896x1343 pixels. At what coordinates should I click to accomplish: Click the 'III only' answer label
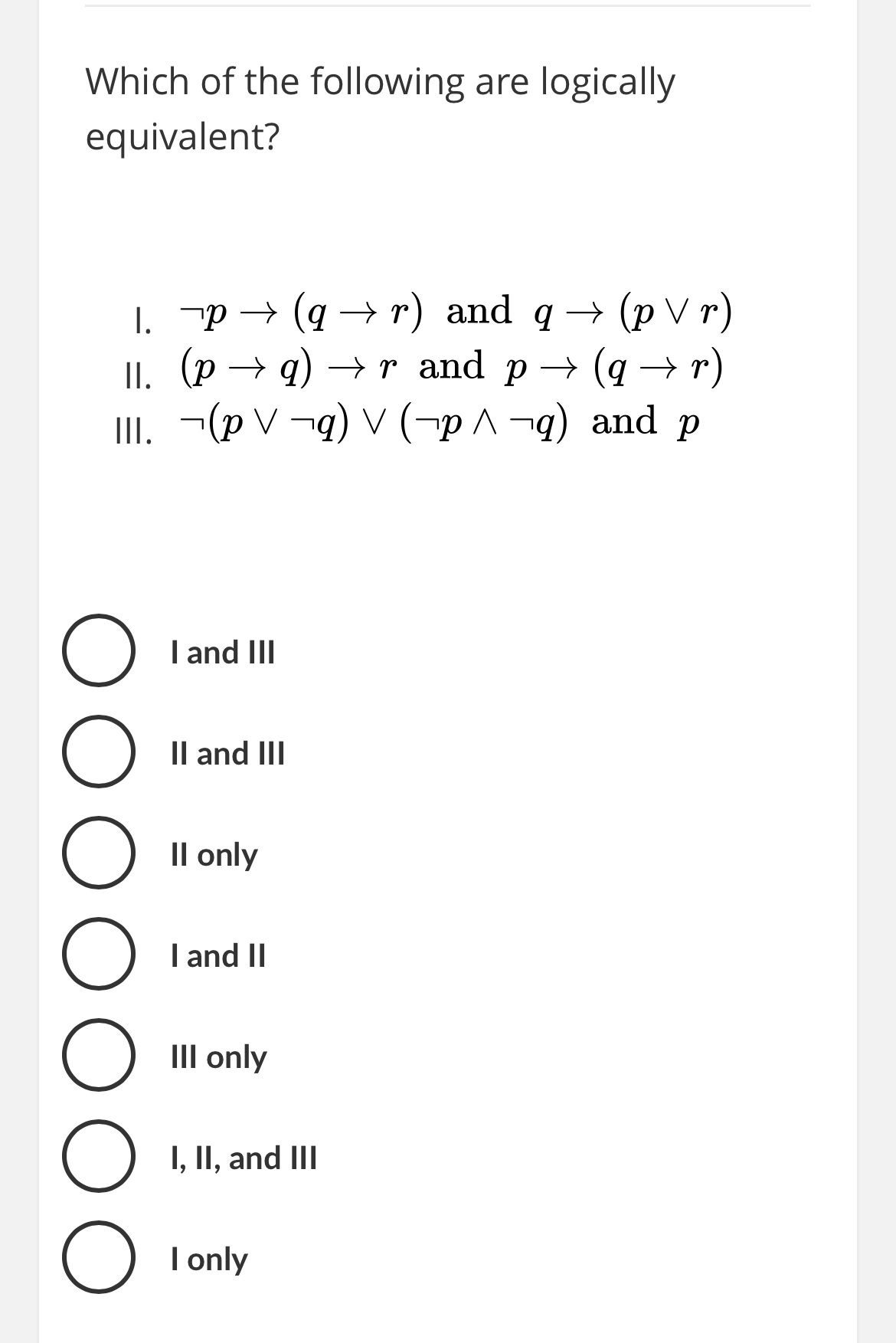coord(217,1057)
